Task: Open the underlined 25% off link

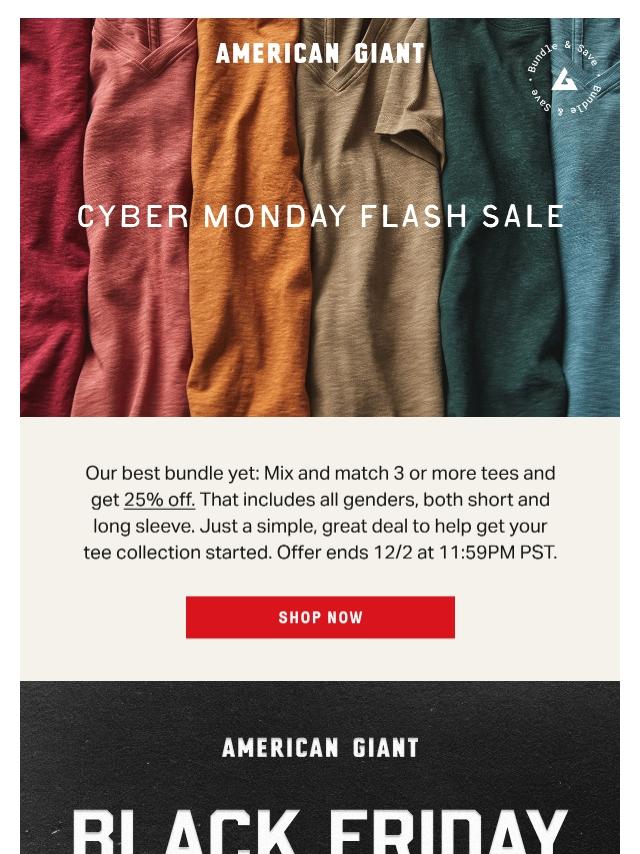Action: click(159, 499)
